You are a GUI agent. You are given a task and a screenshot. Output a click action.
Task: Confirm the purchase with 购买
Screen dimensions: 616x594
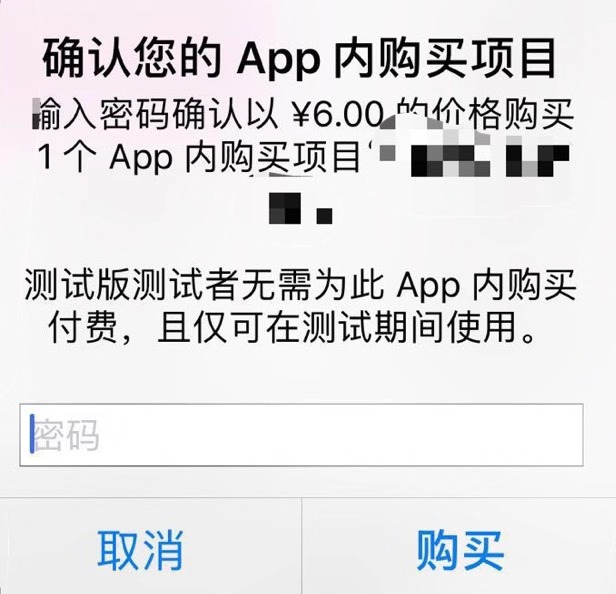click(459, 549)
